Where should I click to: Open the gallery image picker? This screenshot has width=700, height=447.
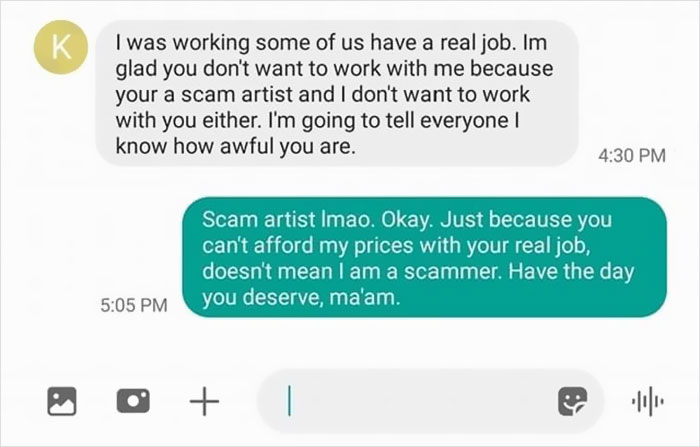62,401
